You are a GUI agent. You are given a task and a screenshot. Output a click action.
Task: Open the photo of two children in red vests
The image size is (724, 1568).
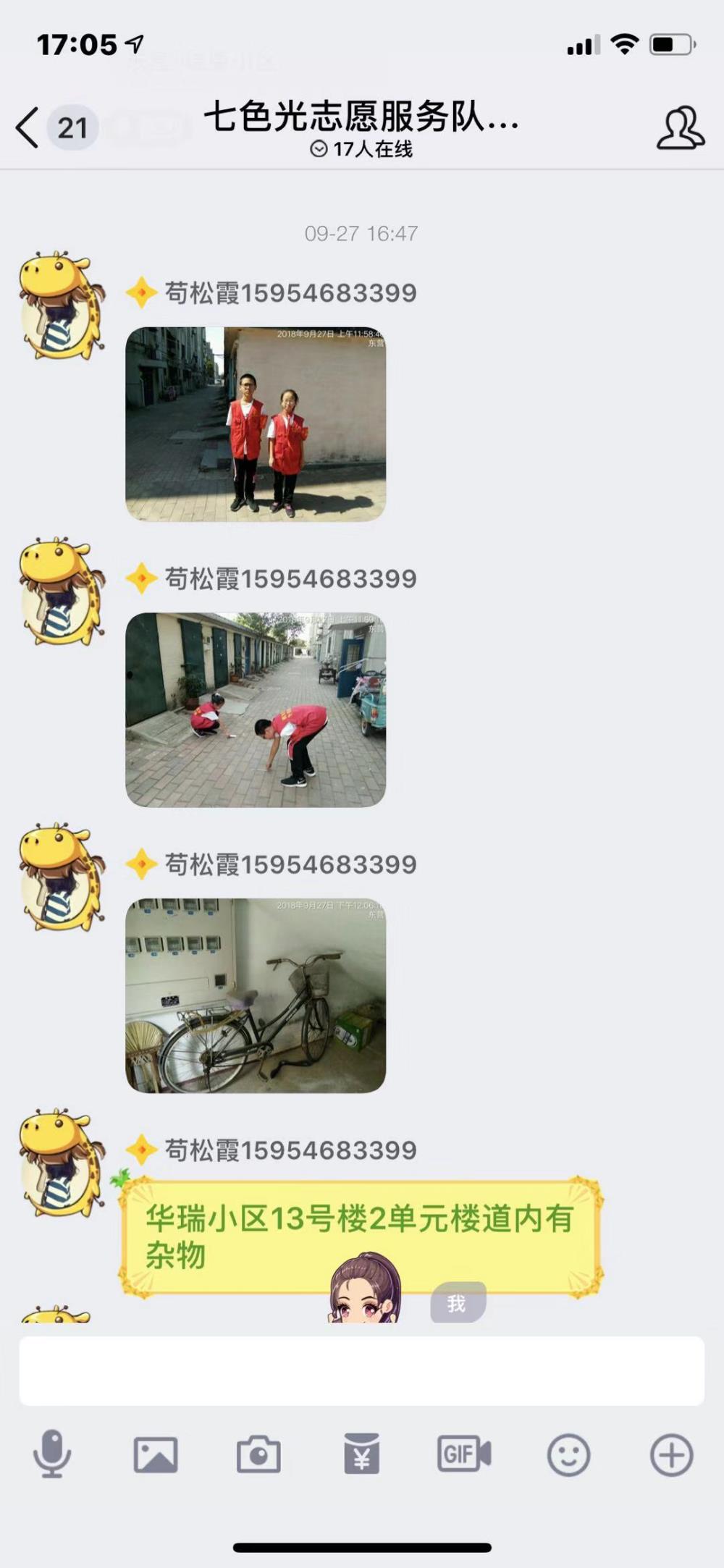256,424
